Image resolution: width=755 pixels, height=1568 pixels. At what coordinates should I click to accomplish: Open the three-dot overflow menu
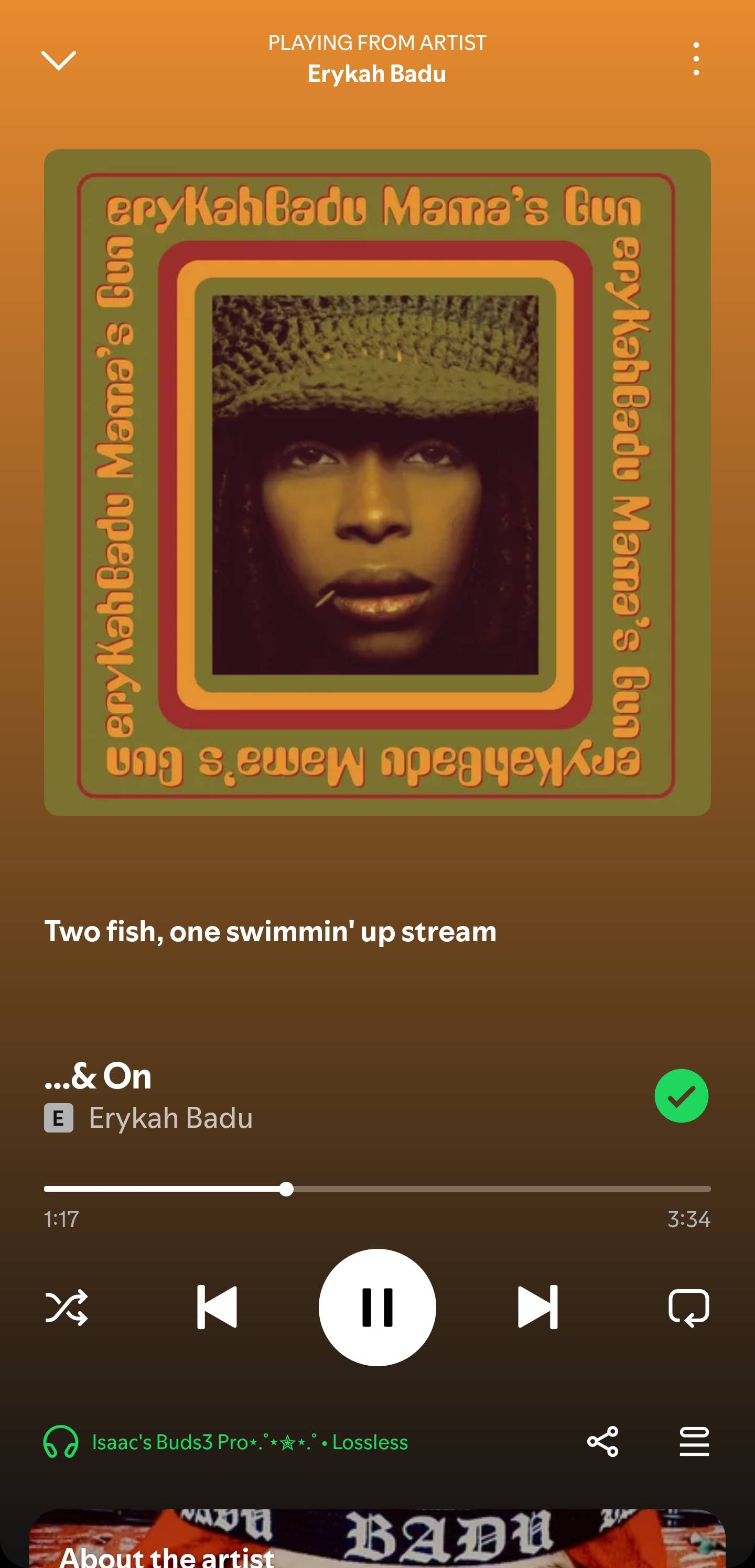click(696, 59)
